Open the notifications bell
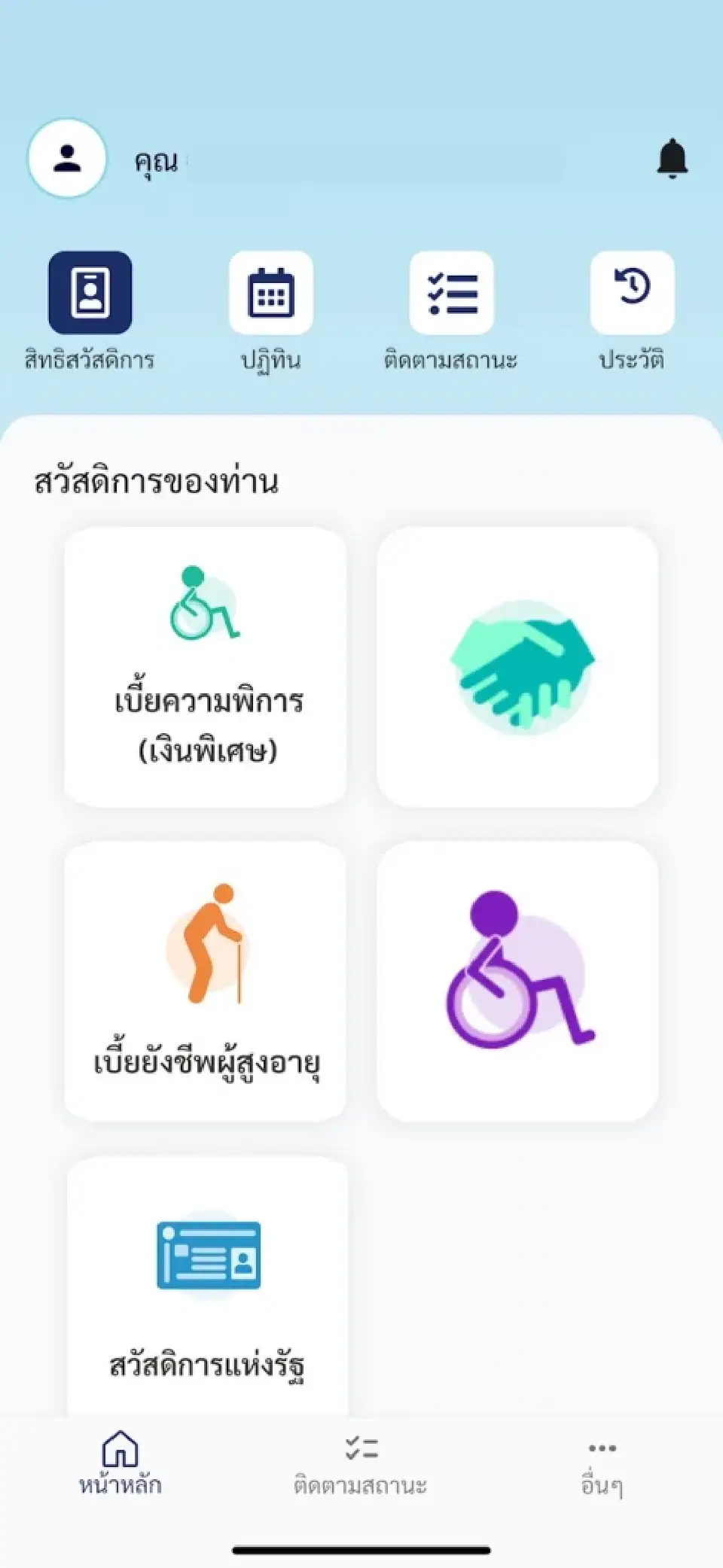723x1568 pixels. pyautogui.click(x=672, y=159)
